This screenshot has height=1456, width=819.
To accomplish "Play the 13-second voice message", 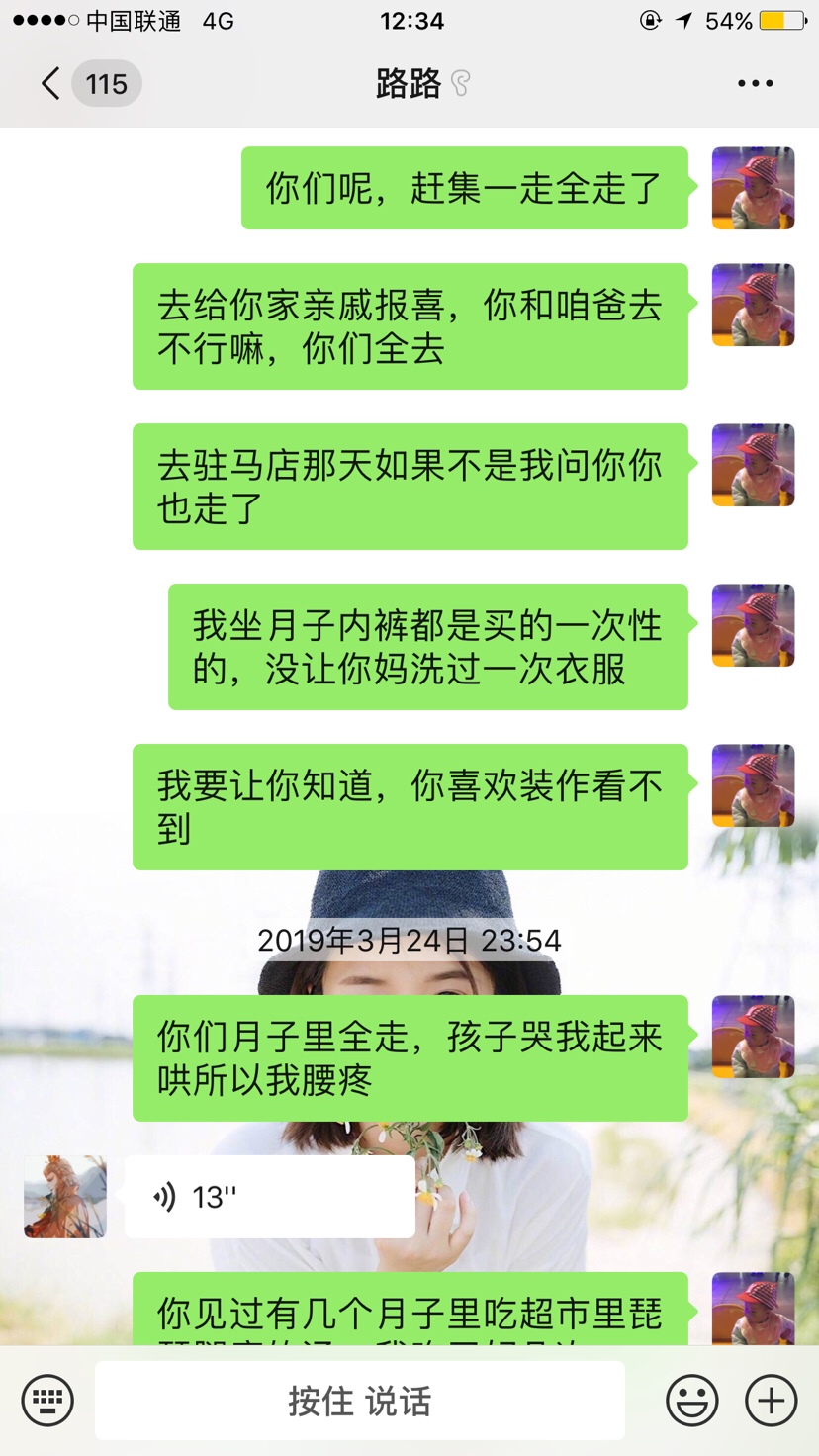I will (x=269, y=1197).
